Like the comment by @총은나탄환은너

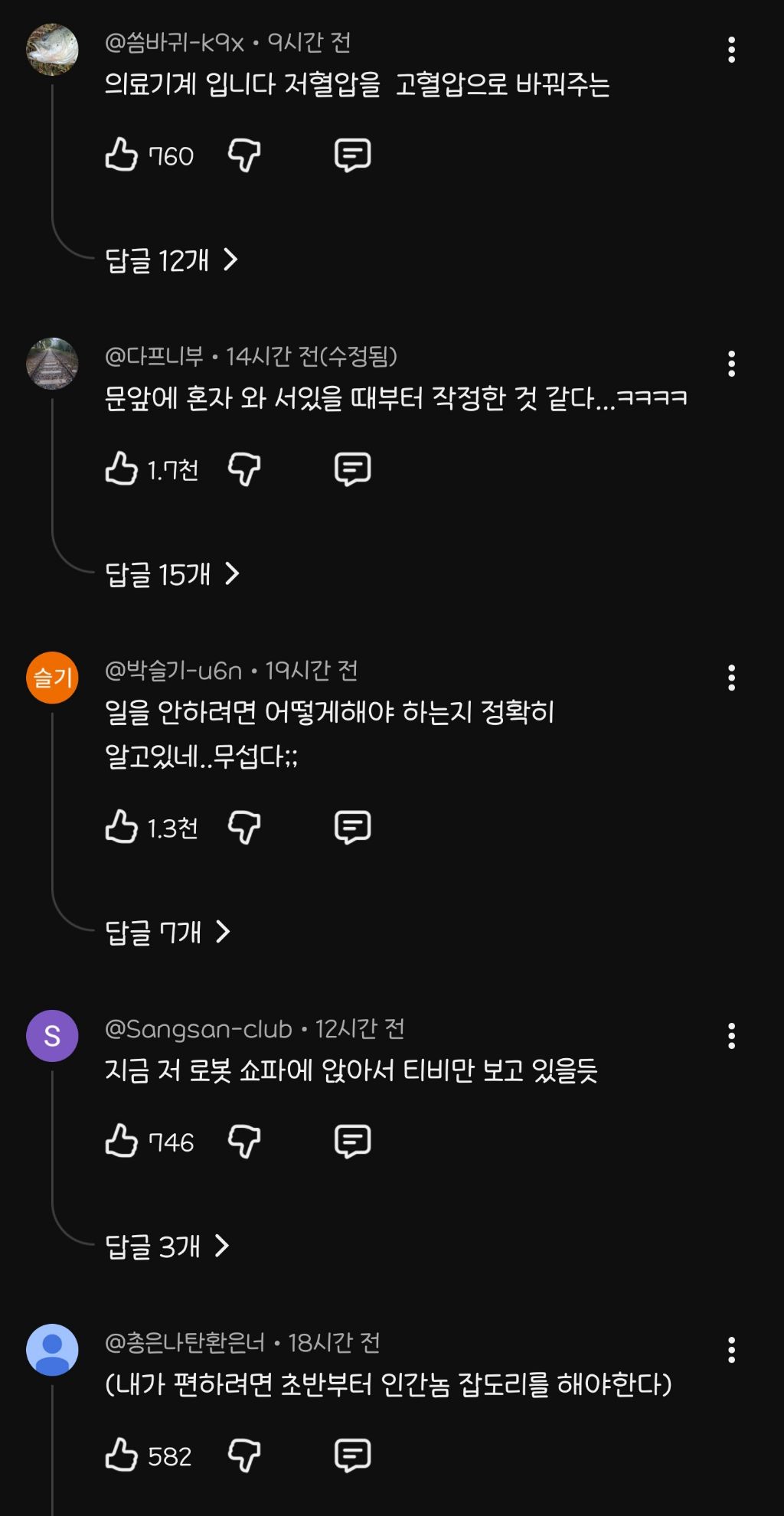click(122, 1455)
